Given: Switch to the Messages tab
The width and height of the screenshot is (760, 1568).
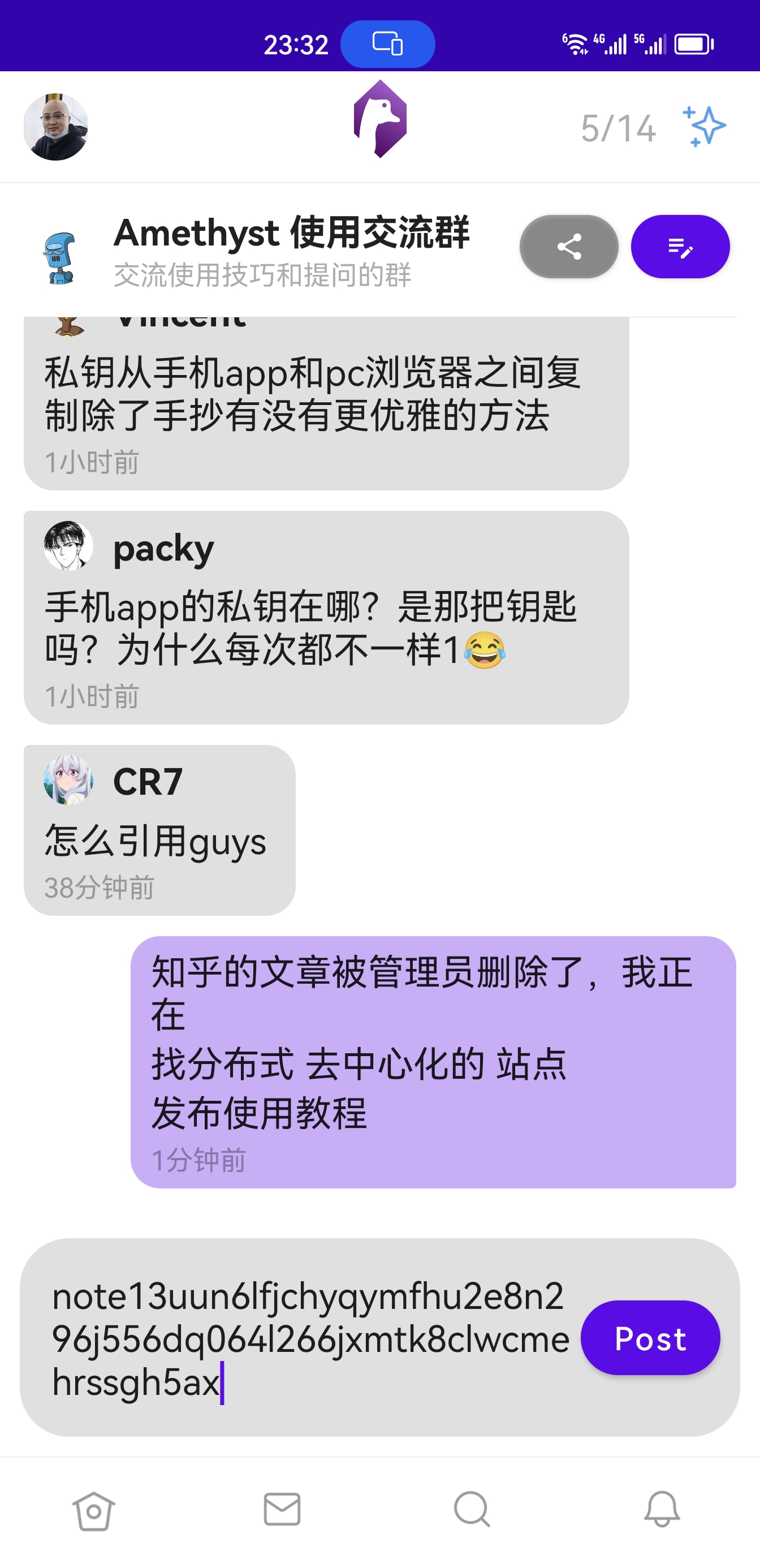Looking at the screenshot, I should point(282,1510).
